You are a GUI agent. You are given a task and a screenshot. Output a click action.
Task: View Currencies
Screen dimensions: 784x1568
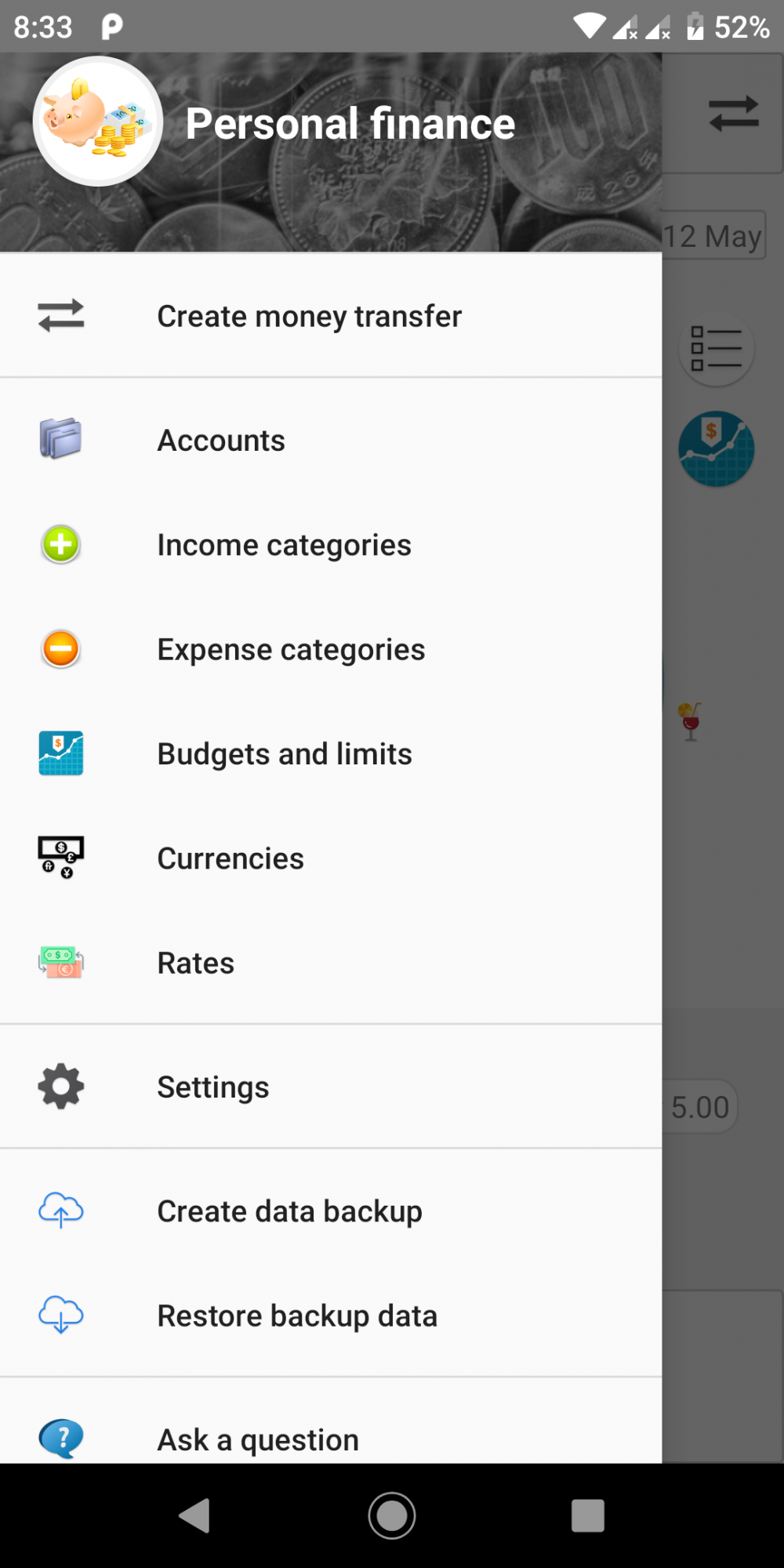click(331, 858)
